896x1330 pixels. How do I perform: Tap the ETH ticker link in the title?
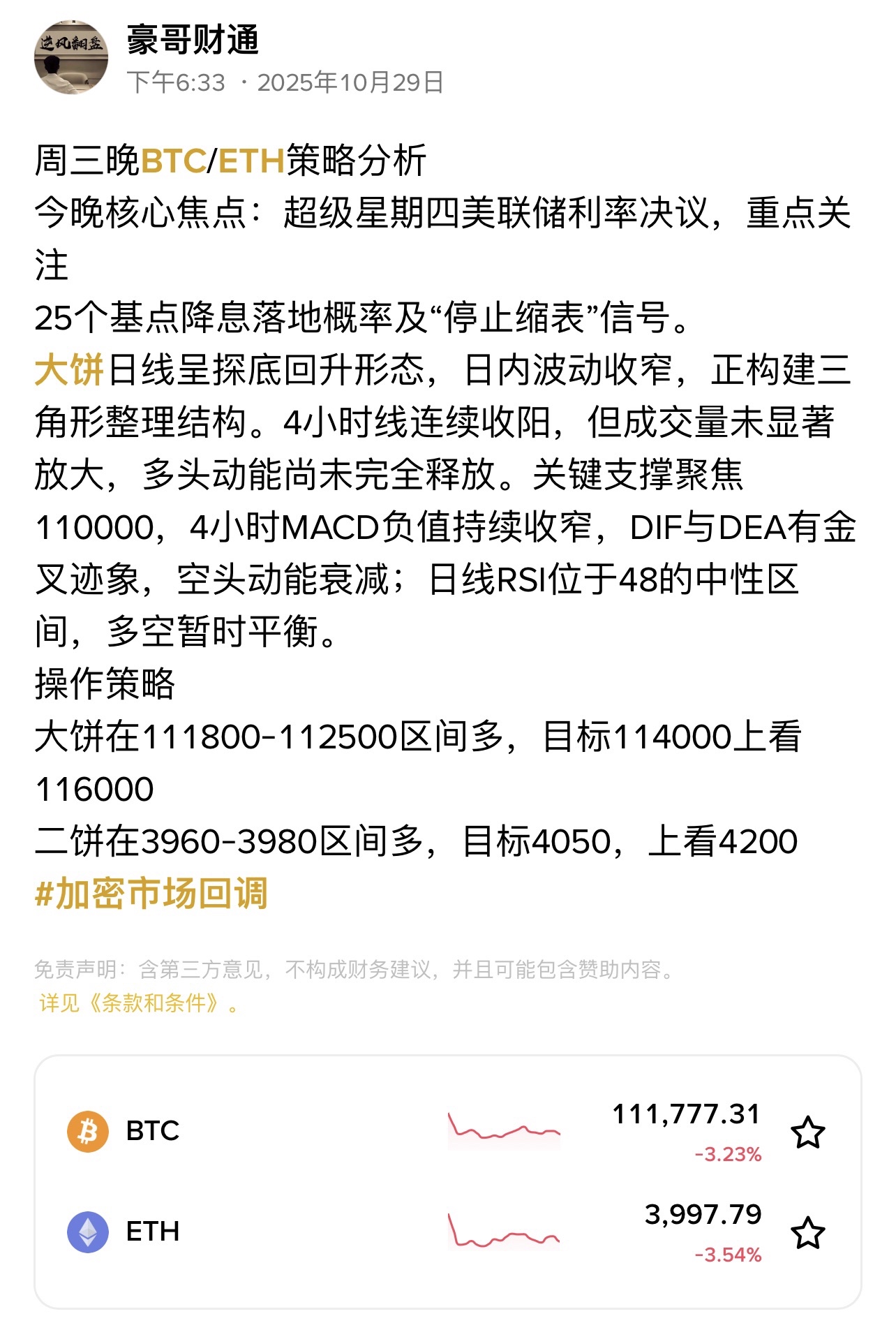(x=251, y=161)
